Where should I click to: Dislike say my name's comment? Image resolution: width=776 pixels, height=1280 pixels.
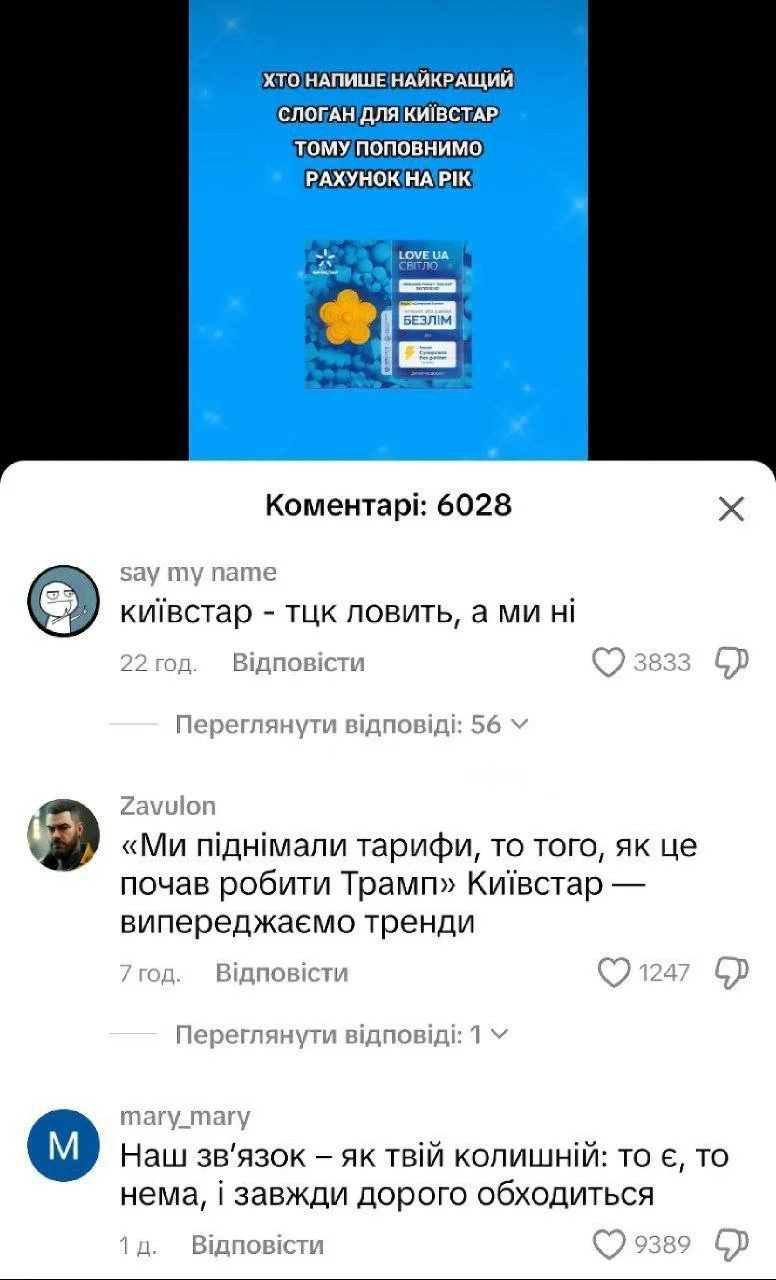click(732, 662)
